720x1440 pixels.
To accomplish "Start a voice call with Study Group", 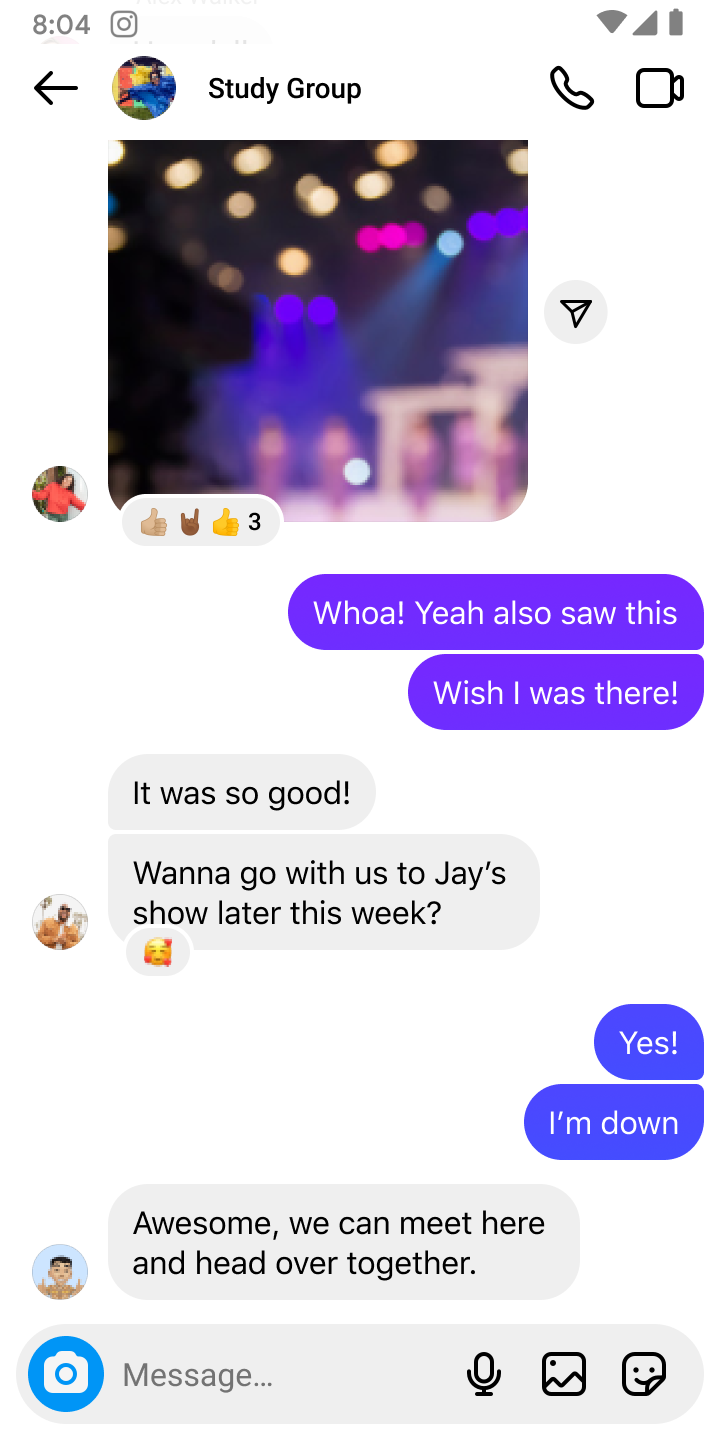I will click(572, 89).
